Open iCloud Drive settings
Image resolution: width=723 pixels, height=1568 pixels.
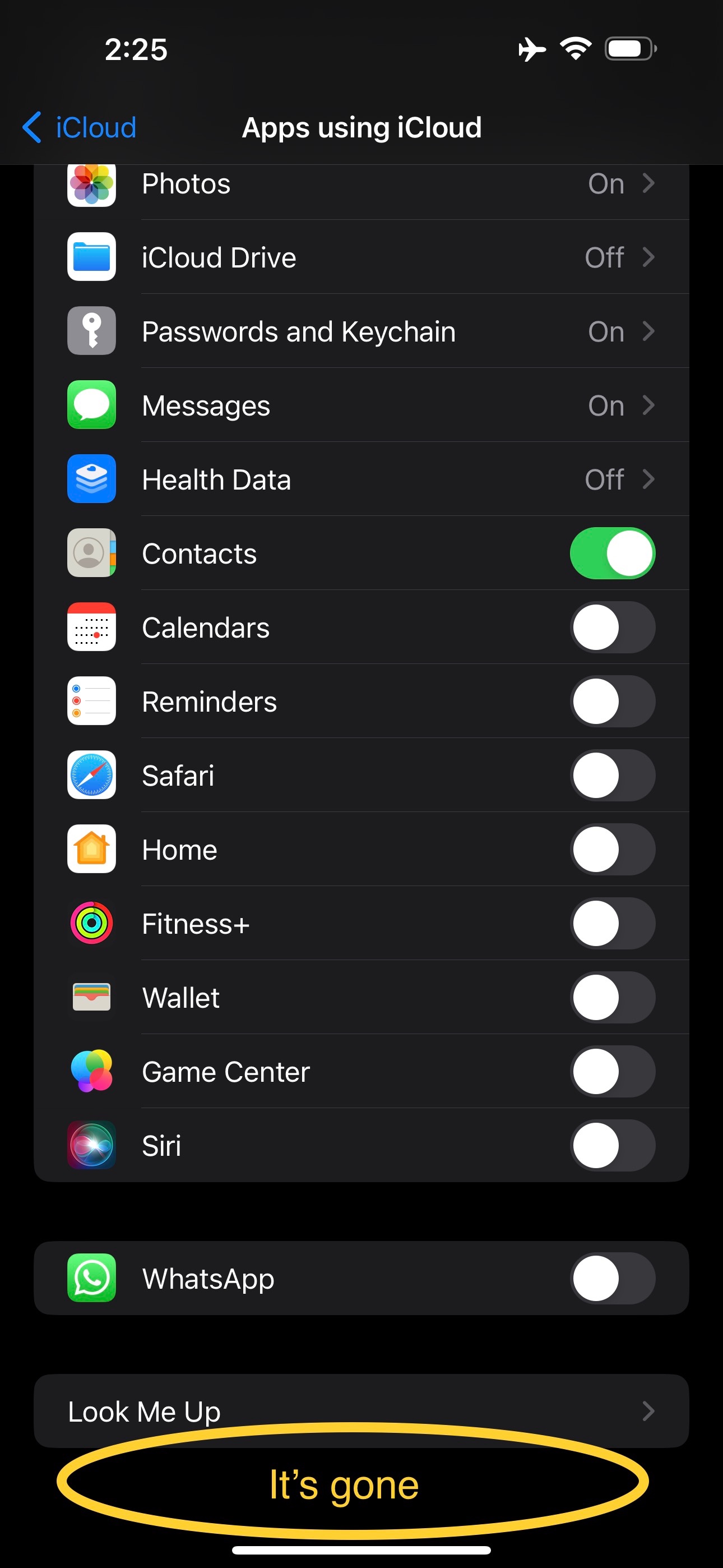(360, 257)
